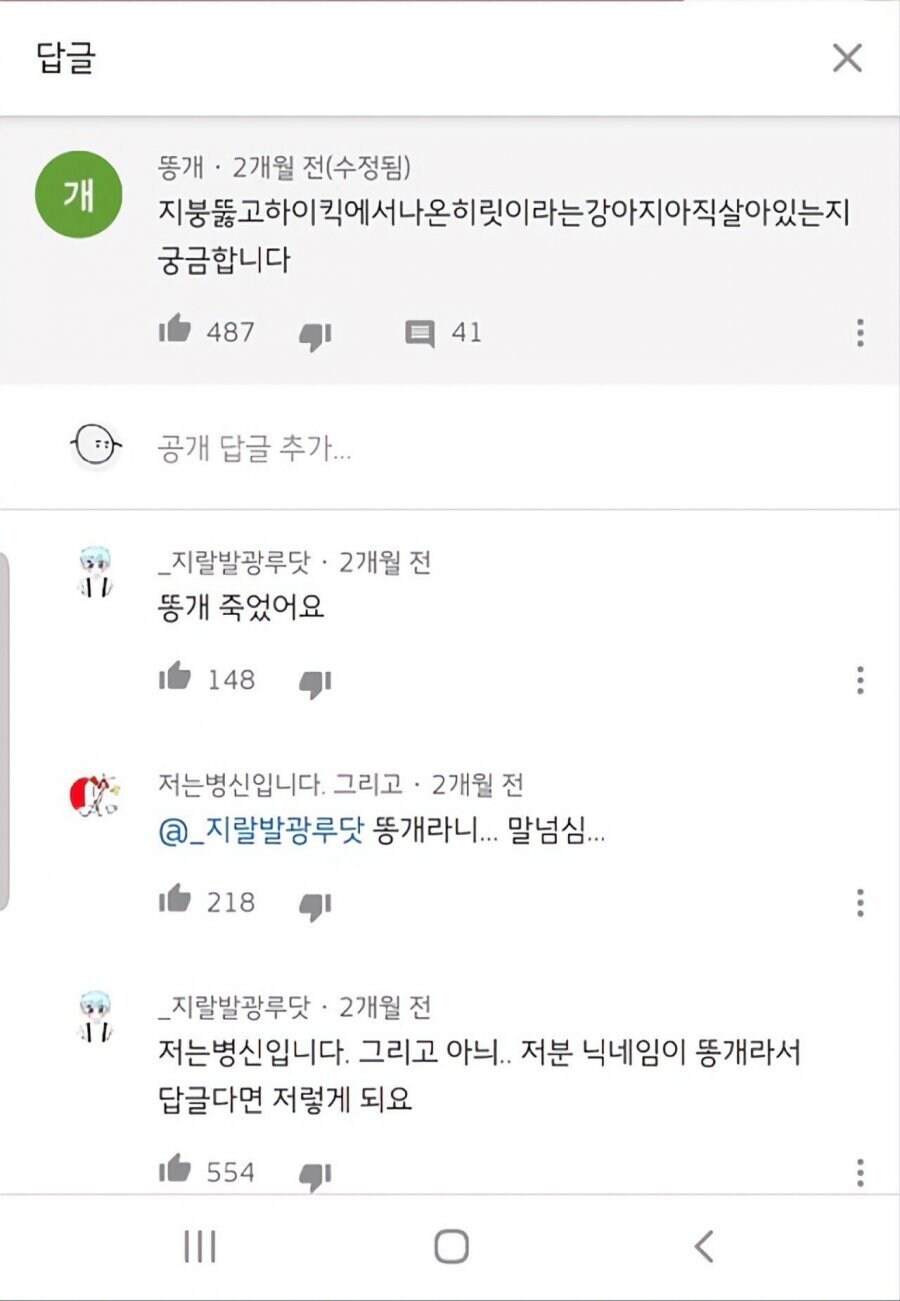Go to the home screen via home button
This screenshot has width=900, height=1301.
[451, 1246]
